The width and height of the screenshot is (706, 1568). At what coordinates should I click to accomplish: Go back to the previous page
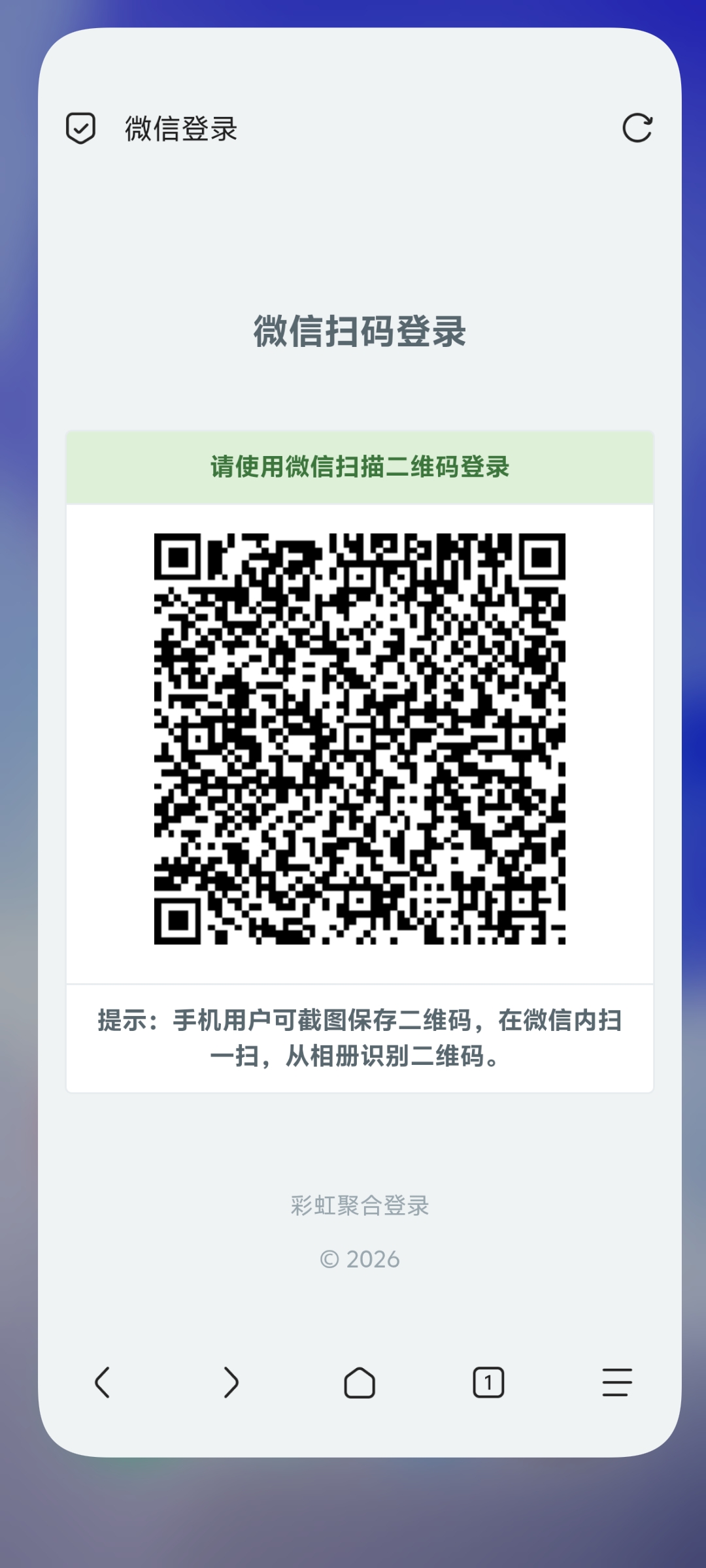[102, 1382]
